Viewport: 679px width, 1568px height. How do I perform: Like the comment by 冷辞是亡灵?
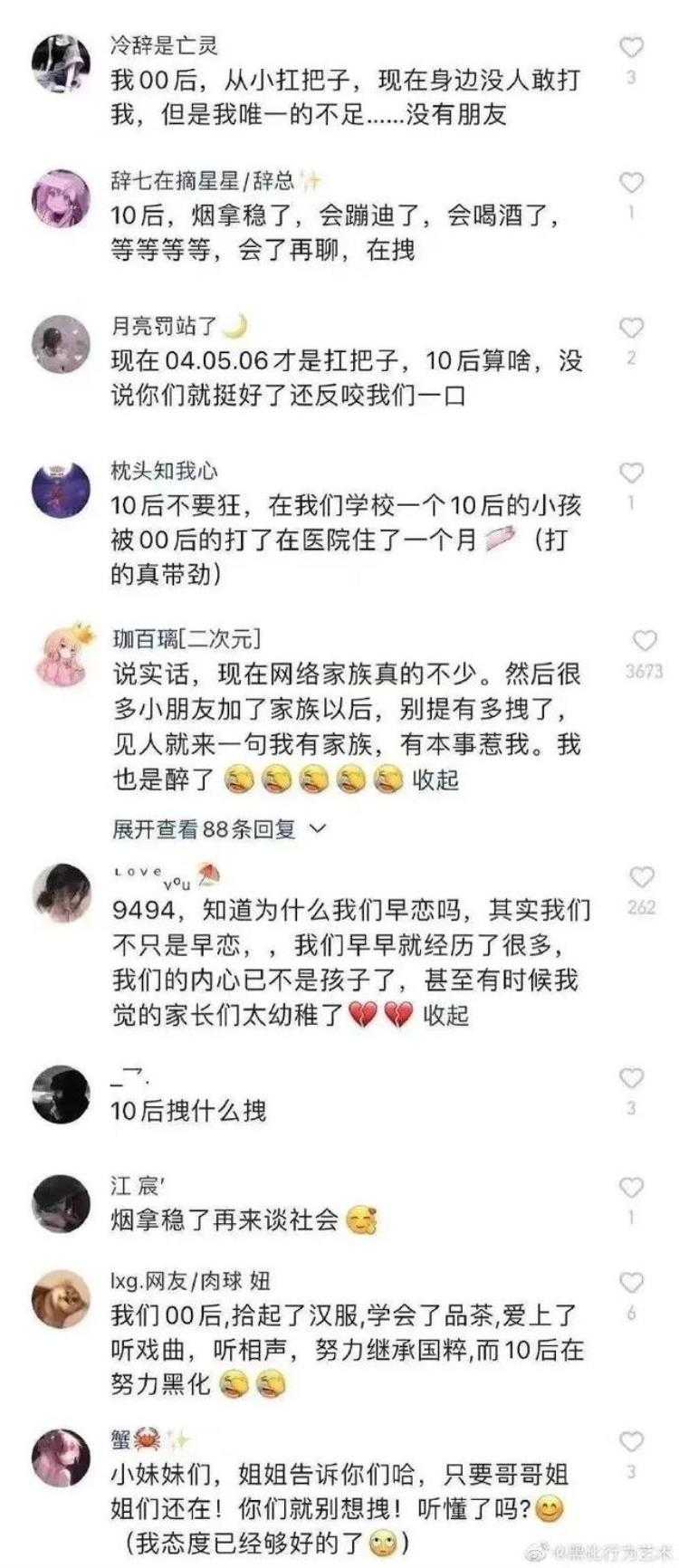631,47
